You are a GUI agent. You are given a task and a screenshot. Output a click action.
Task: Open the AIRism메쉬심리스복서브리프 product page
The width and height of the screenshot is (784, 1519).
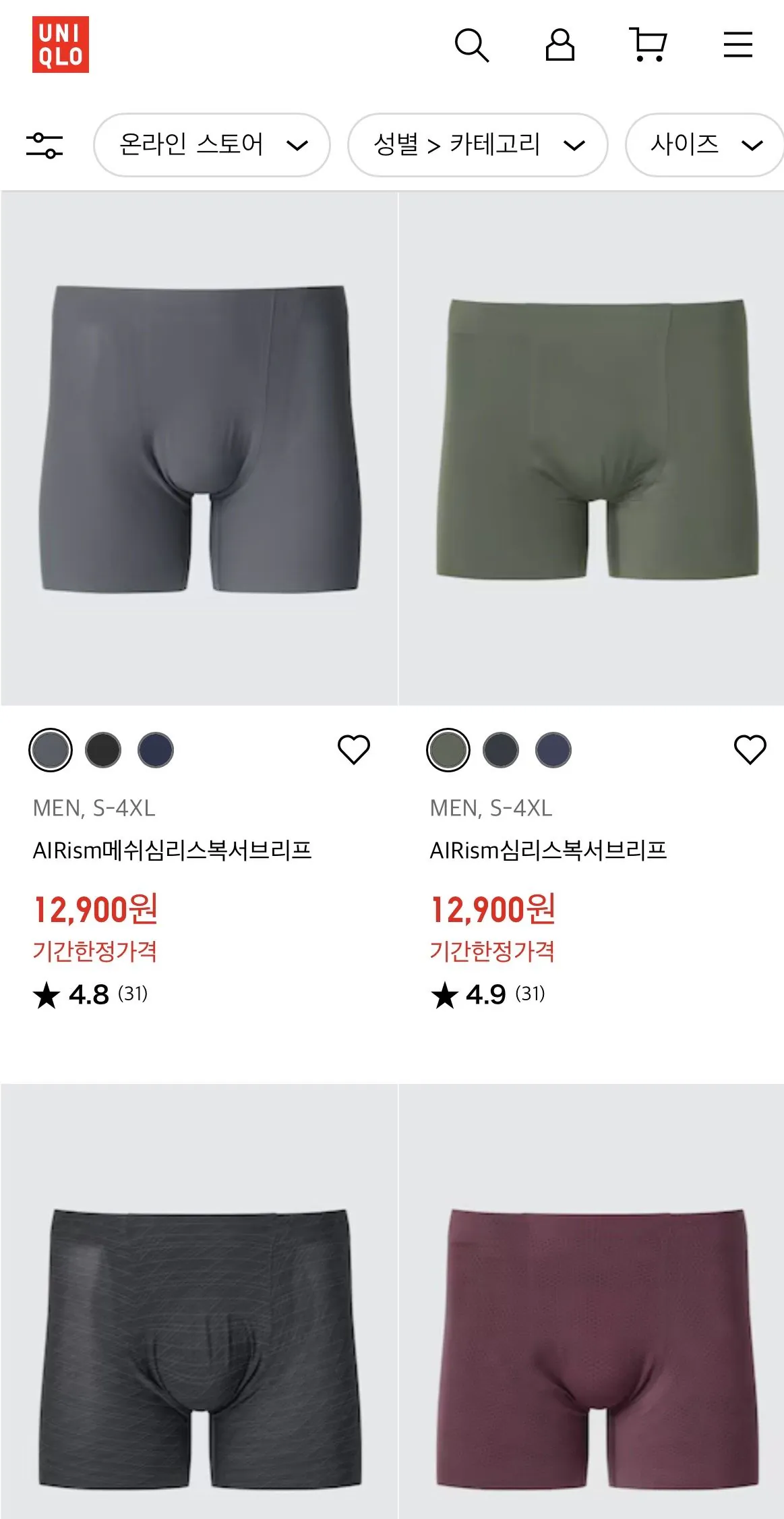(196, 445)
